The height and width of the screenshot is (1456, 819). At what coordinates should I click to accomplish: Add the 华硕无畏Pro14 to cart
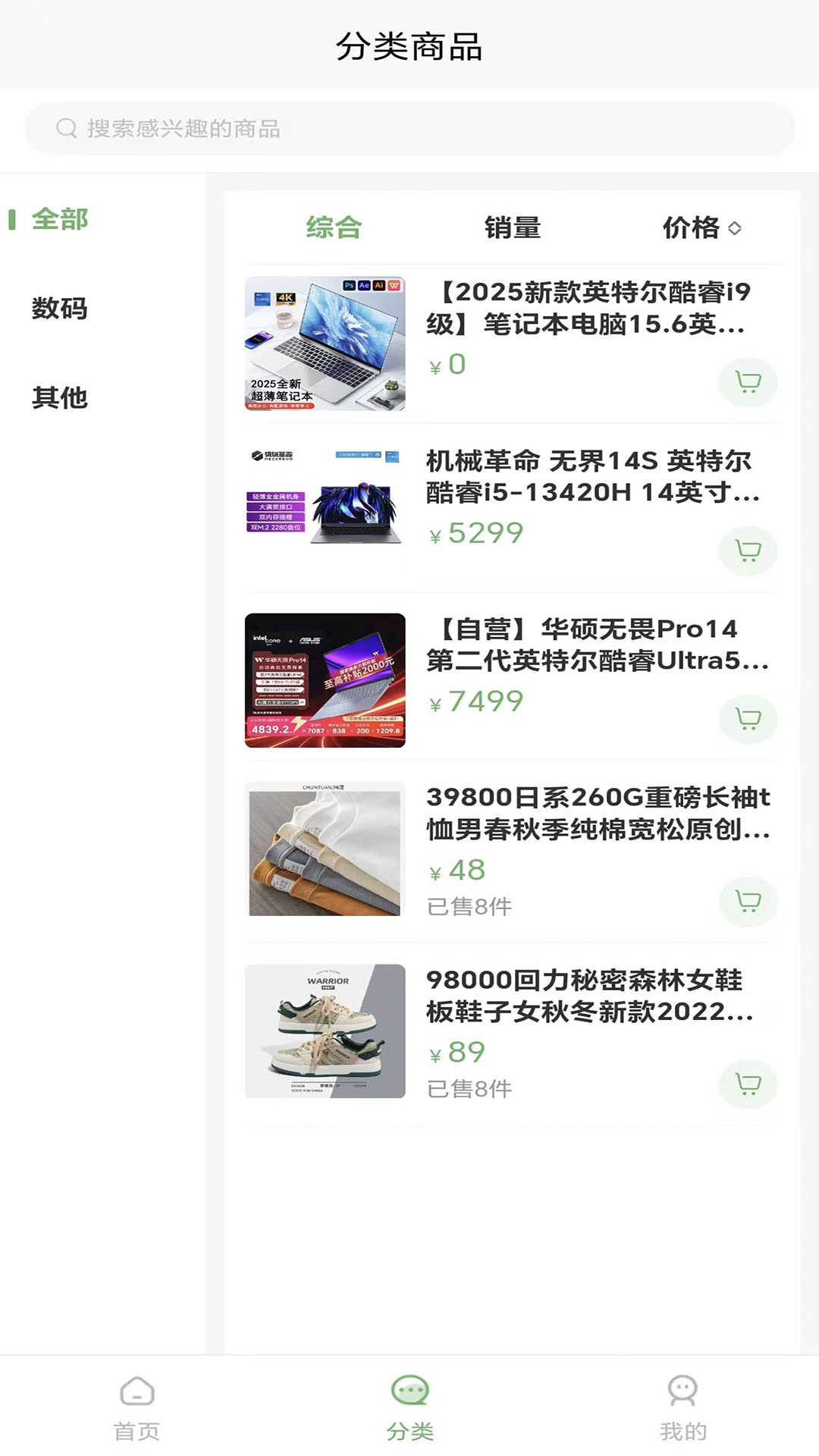click(x=748, y=720)
